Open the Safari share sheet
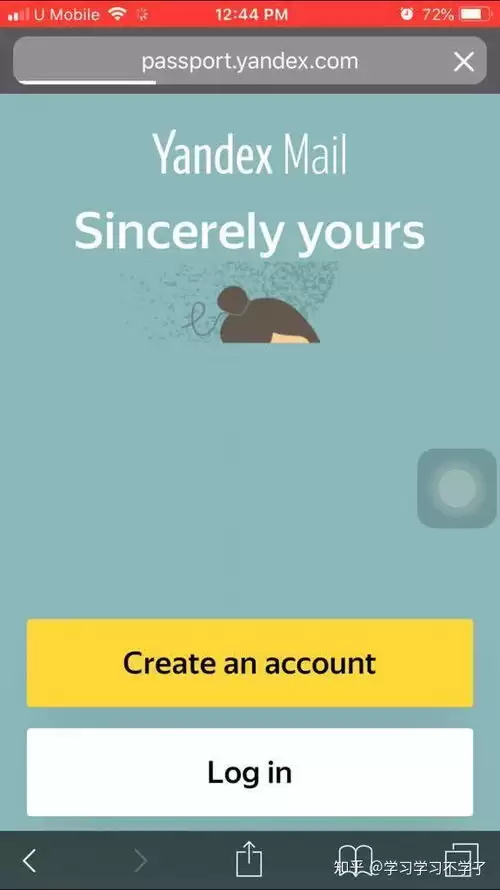This screenshot has width=500, height=890. pyautogui.click(x=249, y=859)
